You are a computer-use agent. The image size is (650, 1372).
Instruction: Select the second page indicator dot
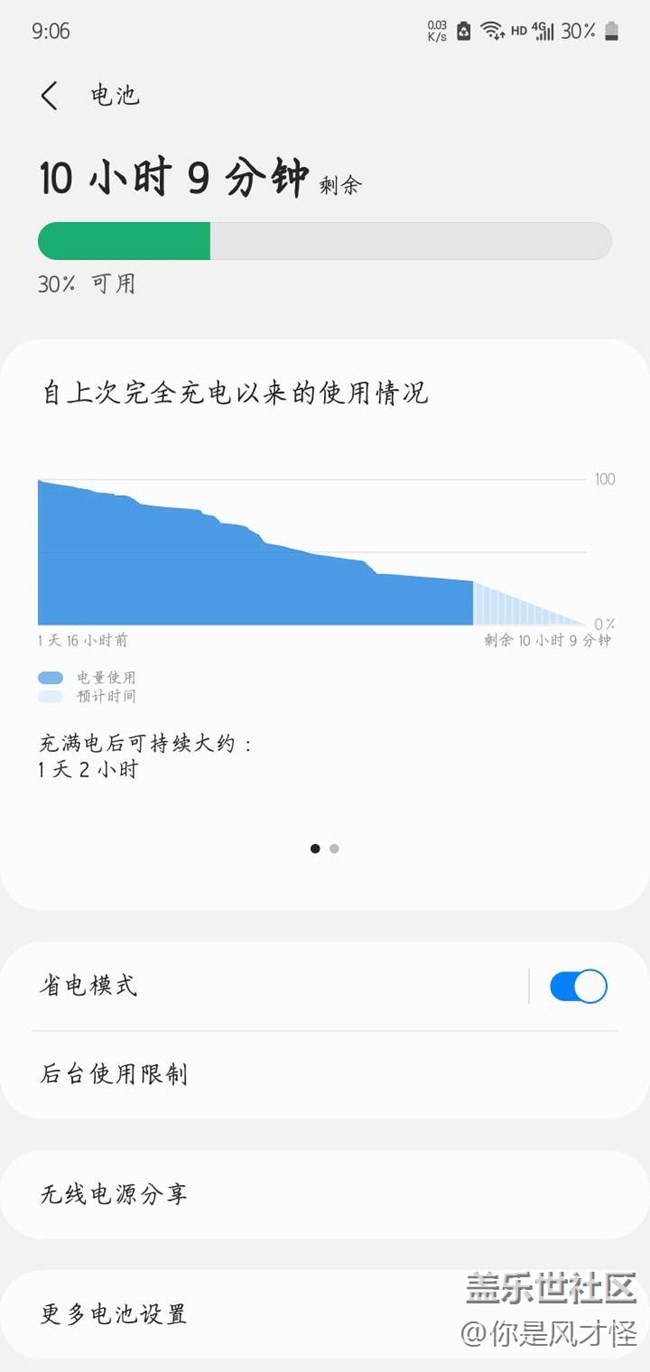pos(334,848)
